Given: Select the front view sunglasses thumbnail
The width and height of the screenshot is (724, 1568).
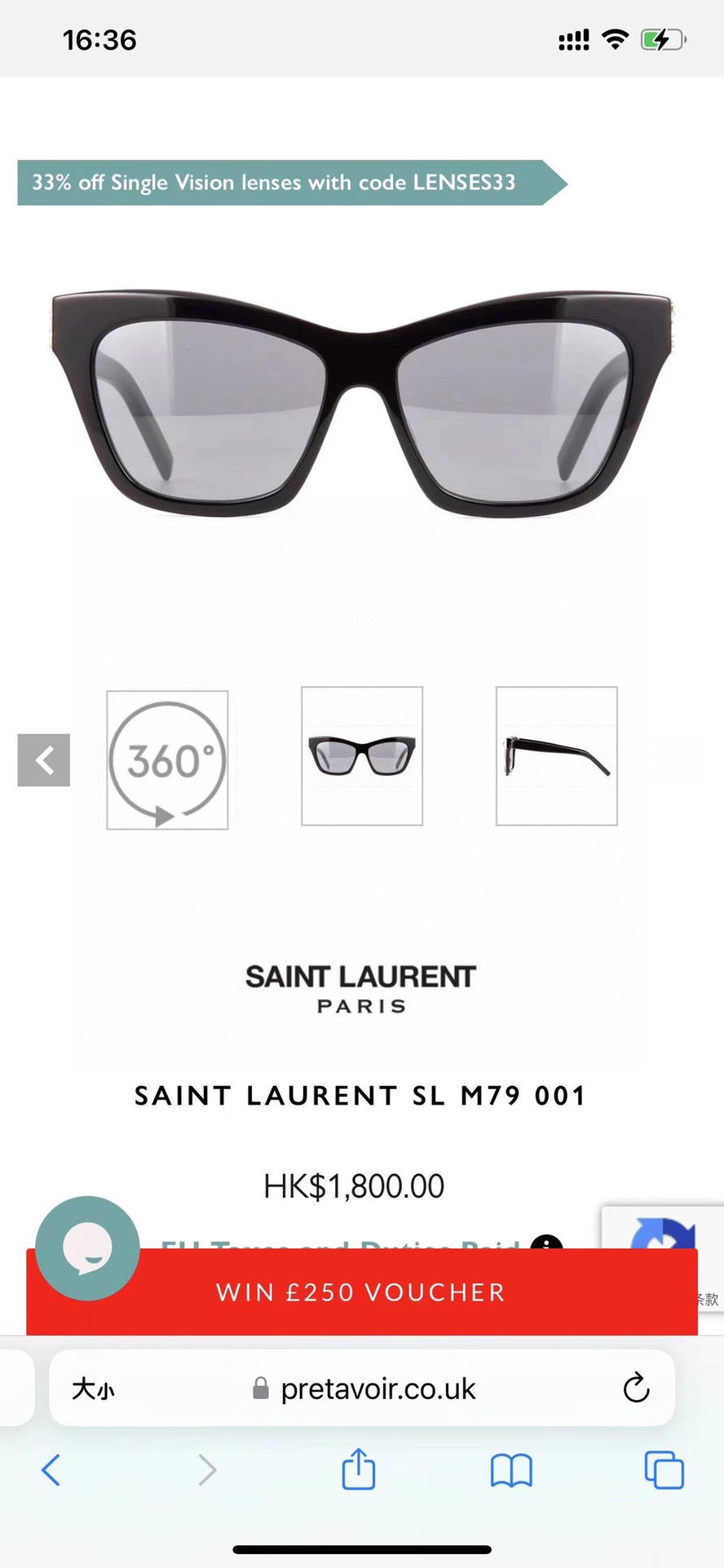Looking at the screenshot, I should coord(362,756).
